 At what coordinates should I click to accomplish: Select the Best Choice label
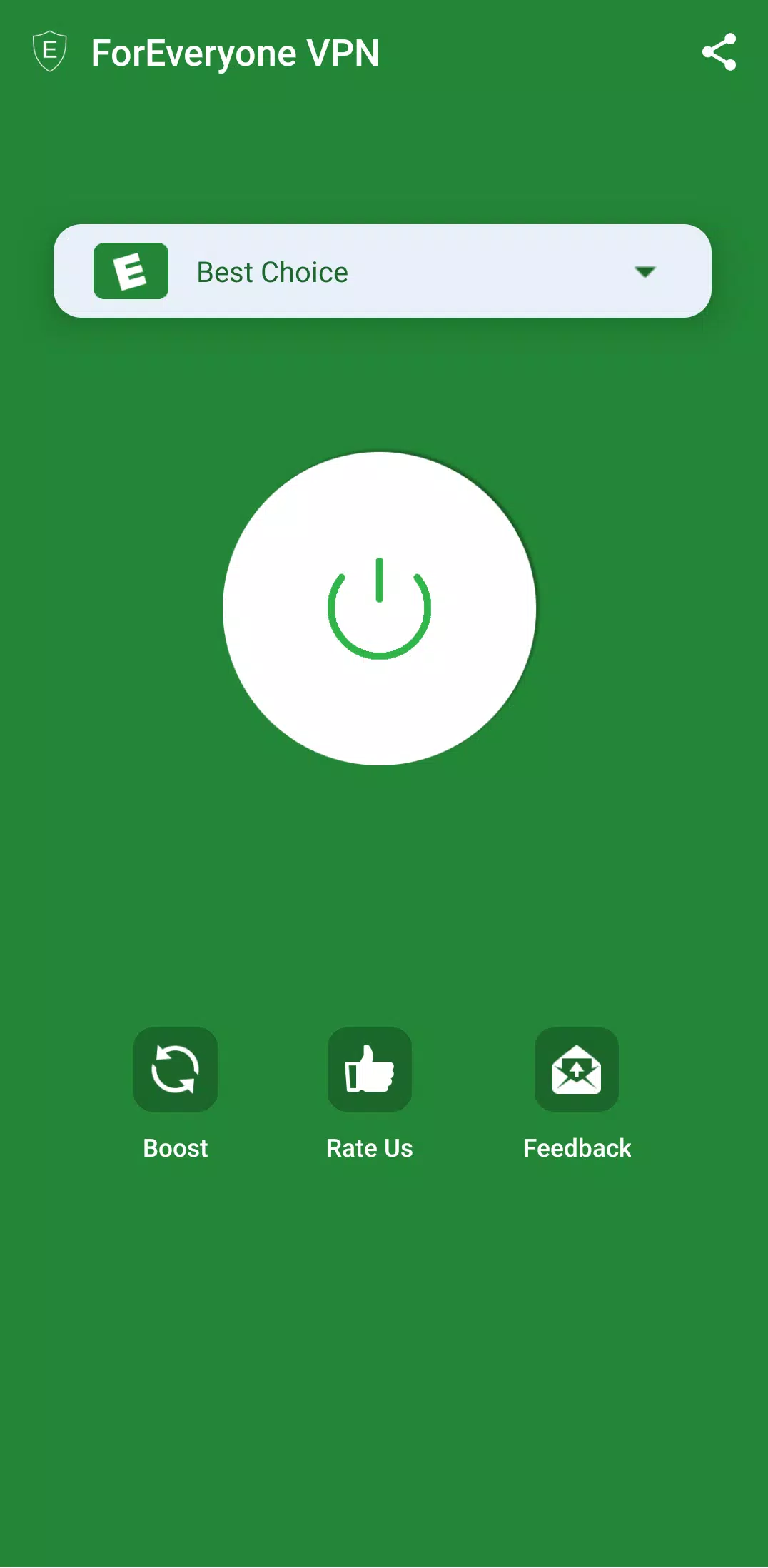tap(271, 272)
